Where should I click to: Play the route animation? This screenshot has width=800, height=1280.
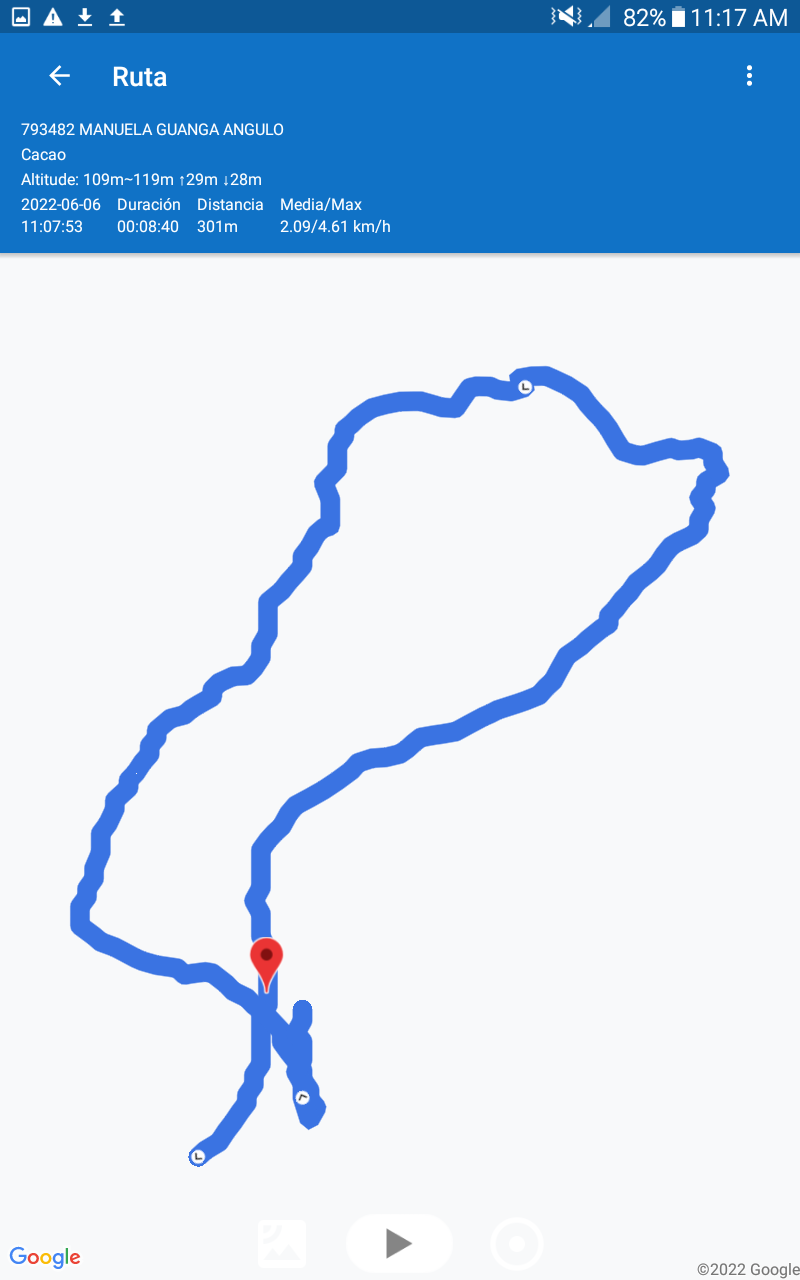pos(399,1243)
